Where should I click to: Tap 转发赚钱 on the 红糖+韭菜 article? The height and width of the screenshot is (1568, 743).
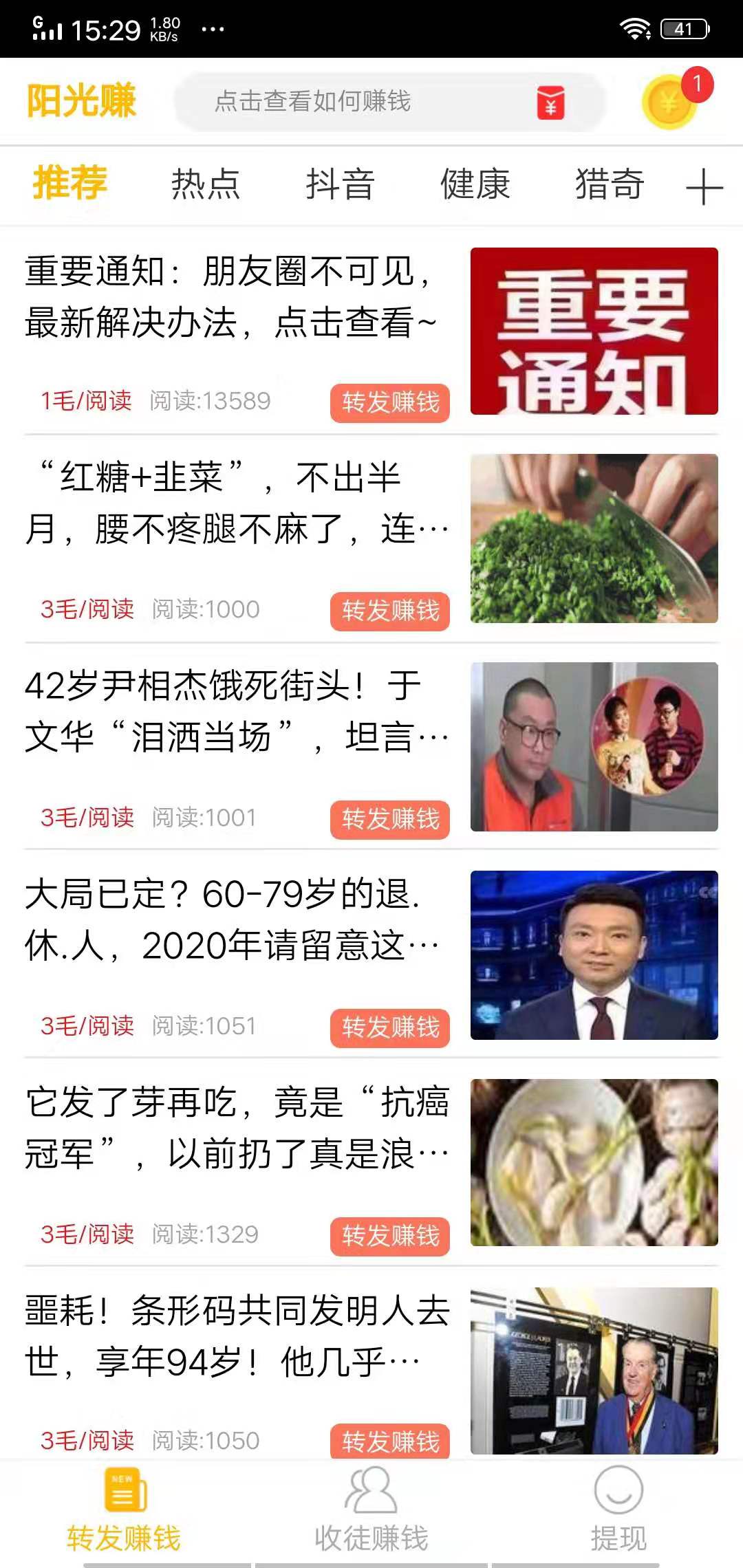tap(389, 611)
